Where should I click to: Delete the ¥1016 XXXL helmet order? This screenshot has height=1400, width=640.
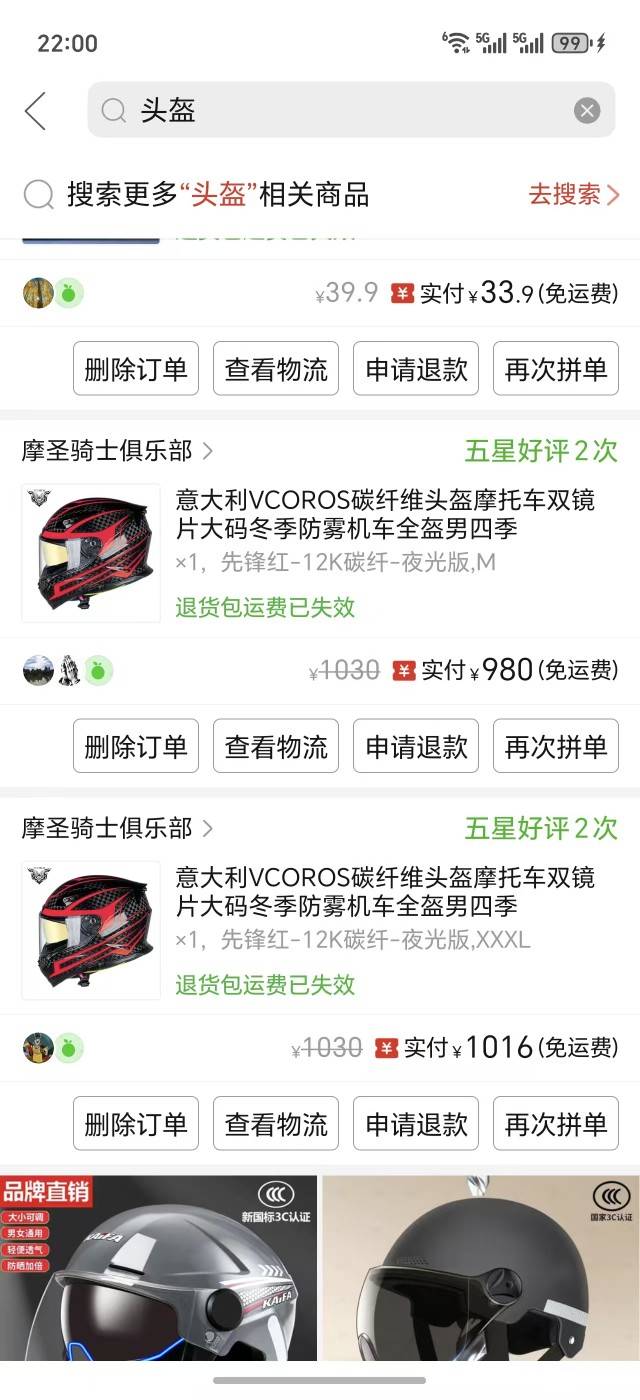(x=136, y=1124)
